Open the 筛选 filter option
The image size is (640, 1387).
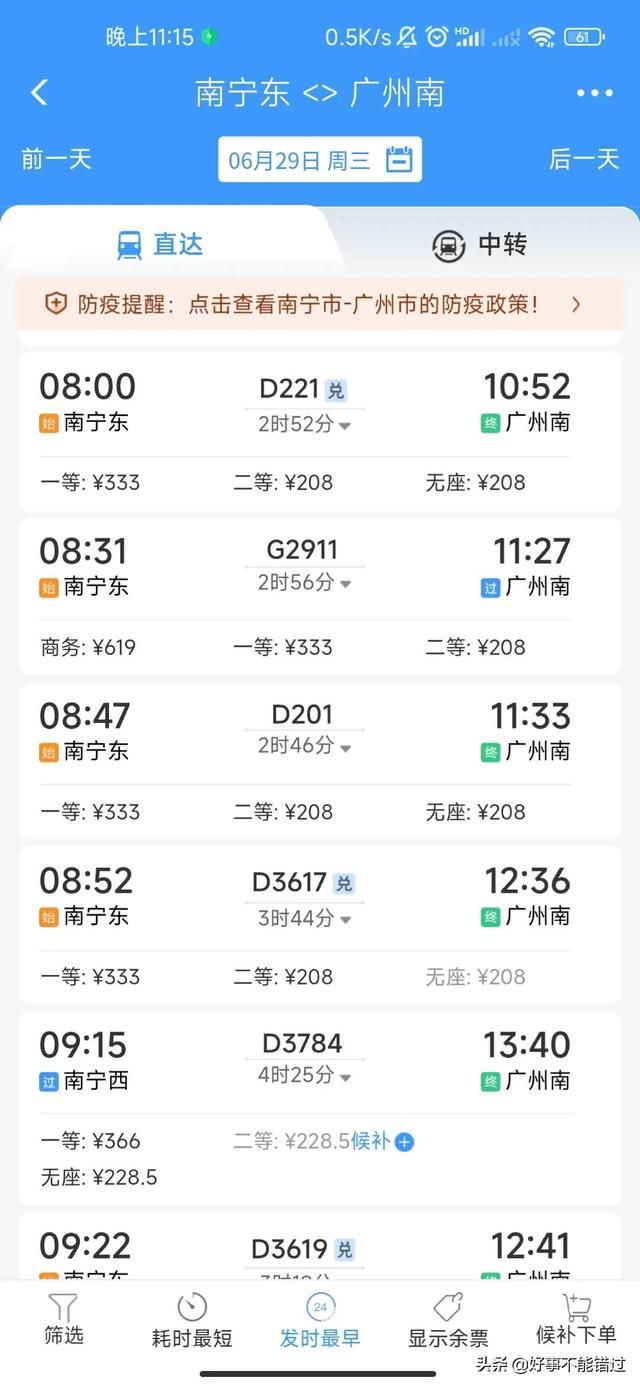click(x=63, y=1320)
